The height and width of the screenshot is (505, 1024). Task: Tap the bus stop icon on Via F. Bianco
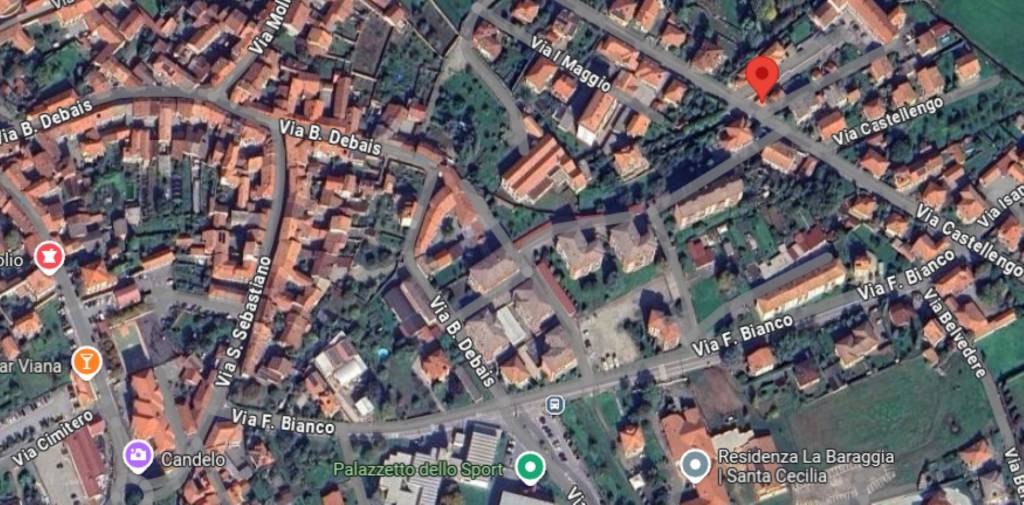click(x=555, y=404)
